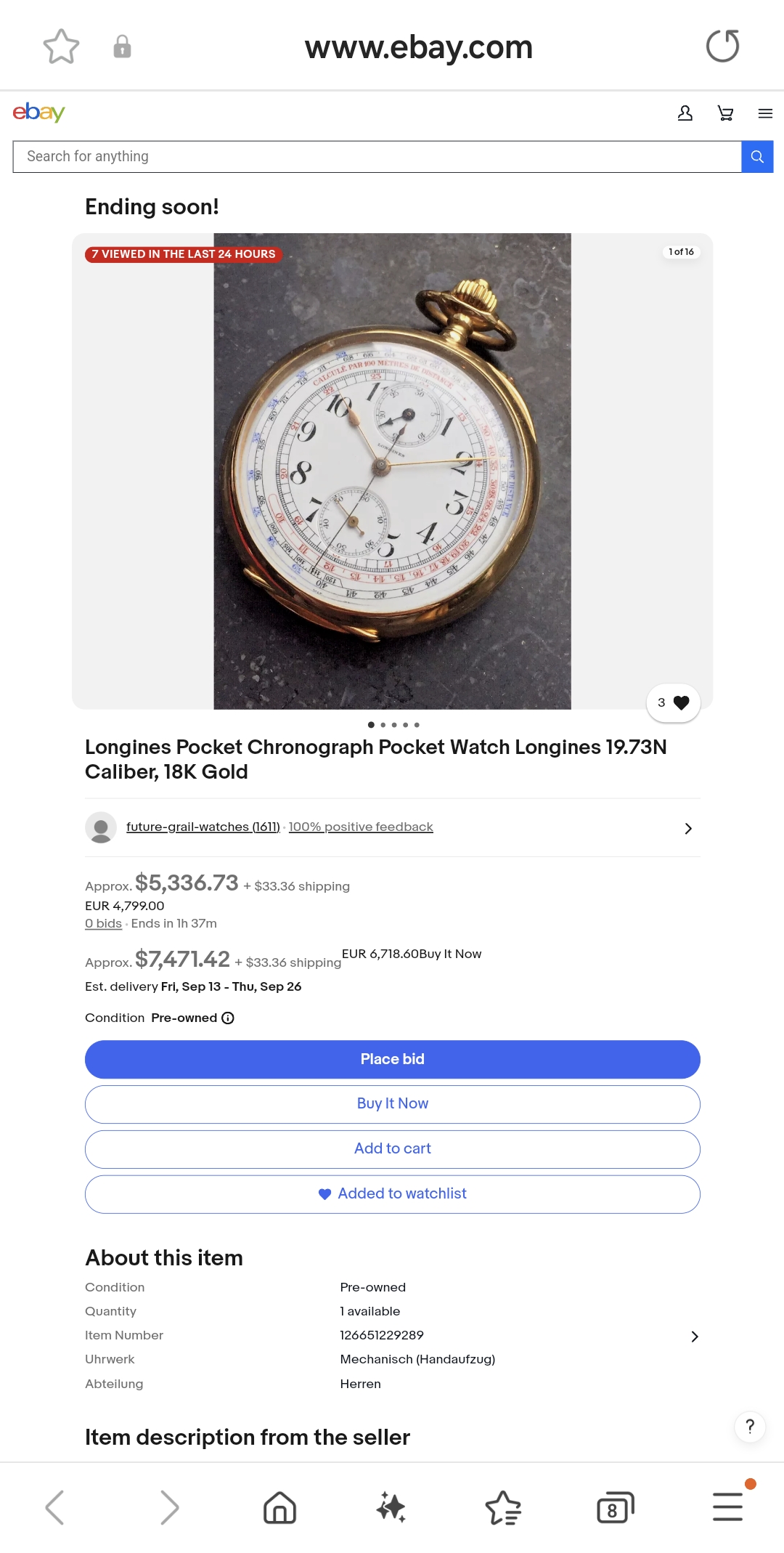The image size is (784, 1553).
Task: Tap the Search for anything field
Action: [x=377, y=157]
